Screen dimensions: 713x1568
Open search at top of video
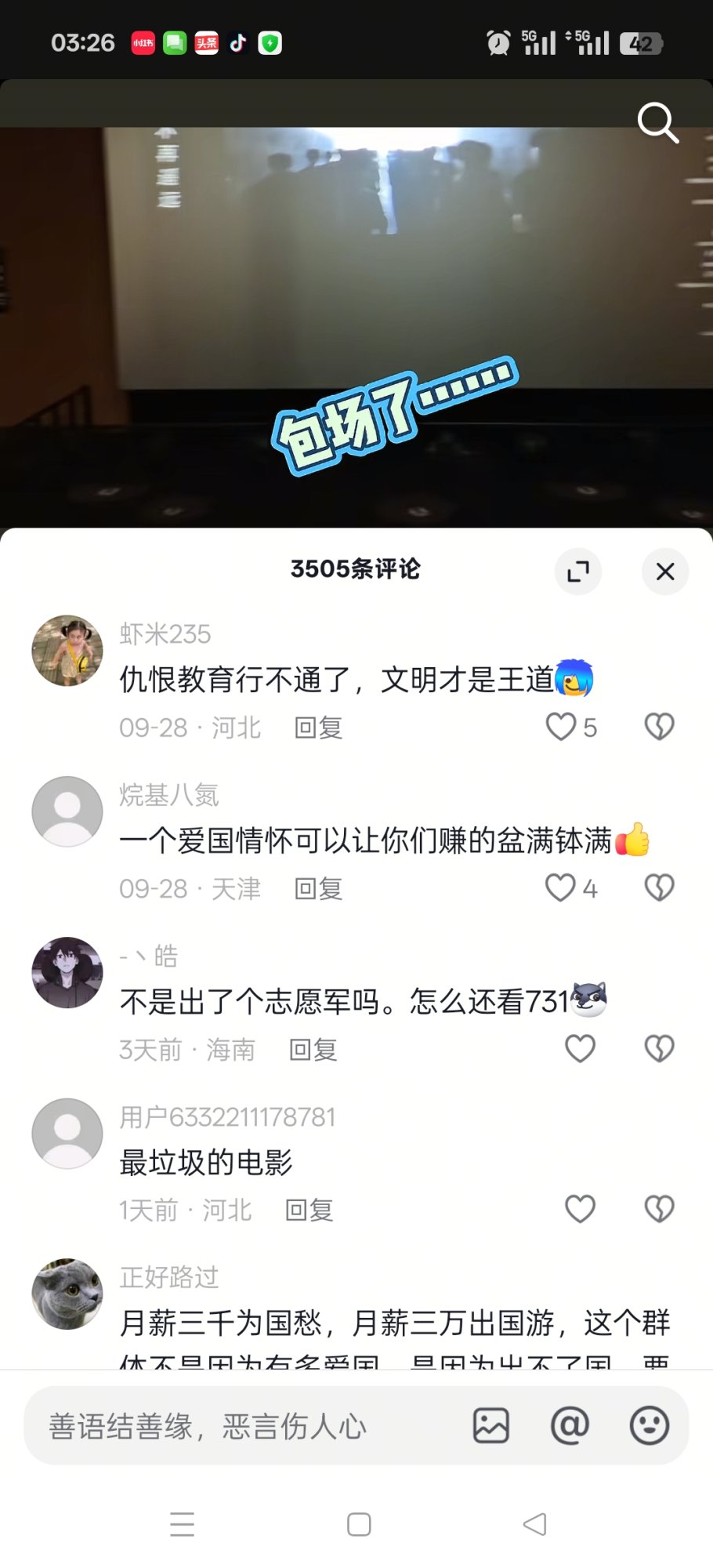coord(657,122)
